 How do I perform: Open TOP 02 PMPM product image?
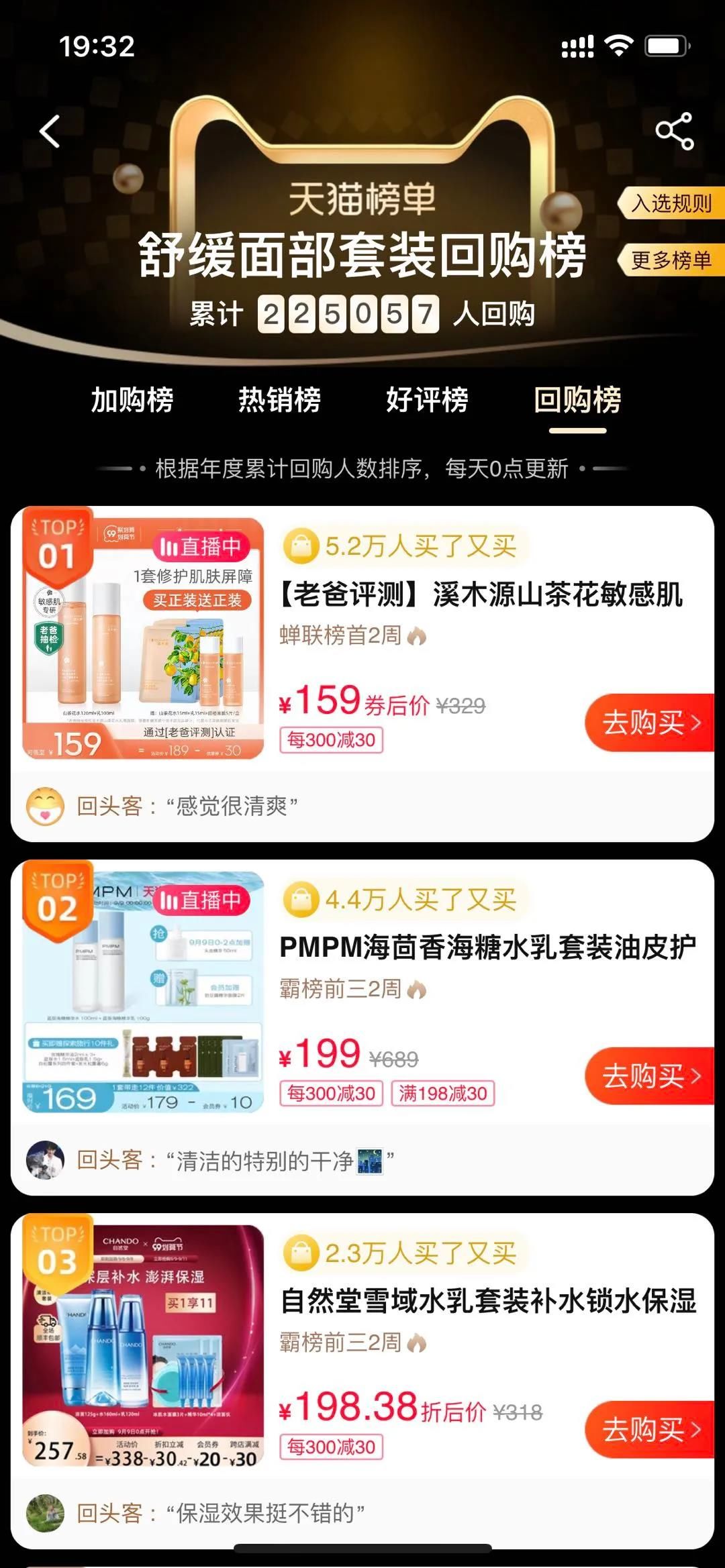(144, 992)
